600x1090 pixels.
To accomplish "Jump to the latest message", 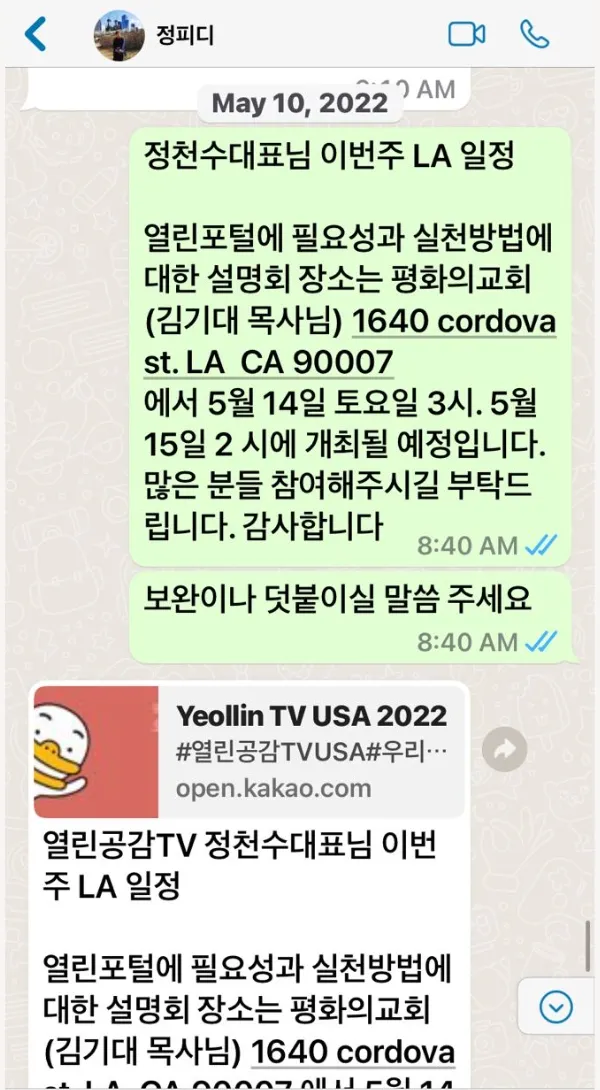I will [x=556, y=1006].
